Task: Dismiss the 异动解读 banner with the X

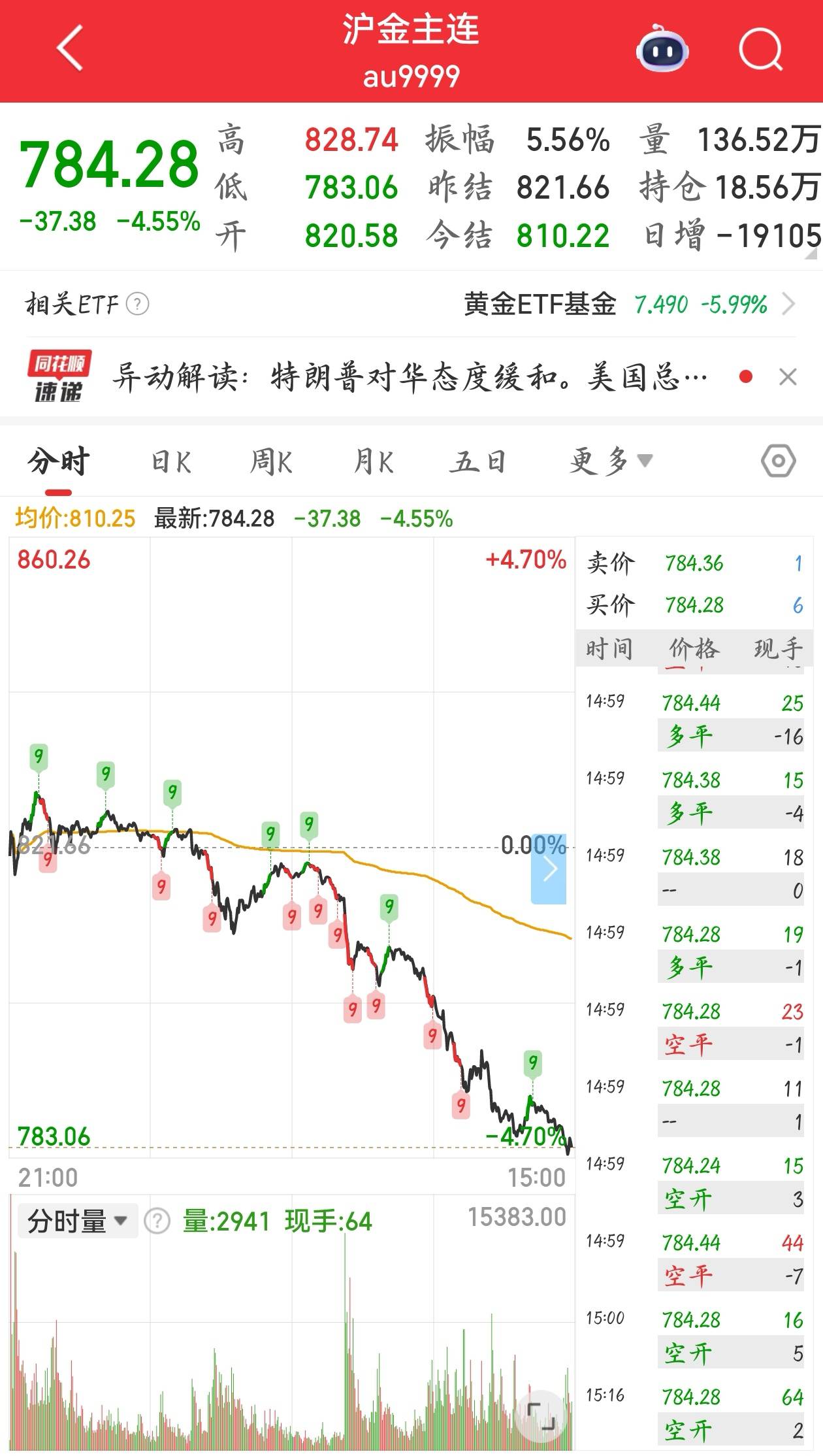Action: point(788,377)
